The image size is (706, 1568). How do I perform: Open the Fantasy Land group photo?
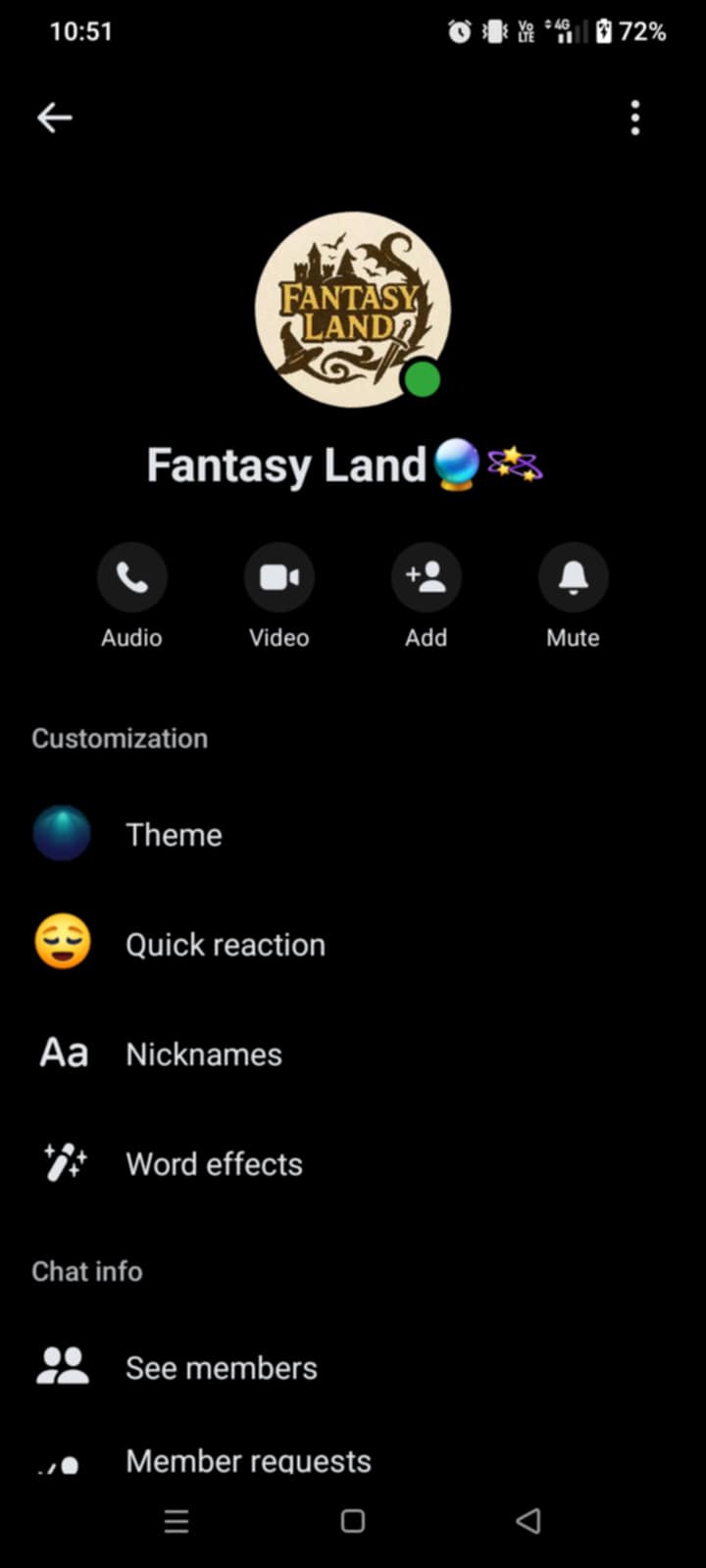point(351,310)
